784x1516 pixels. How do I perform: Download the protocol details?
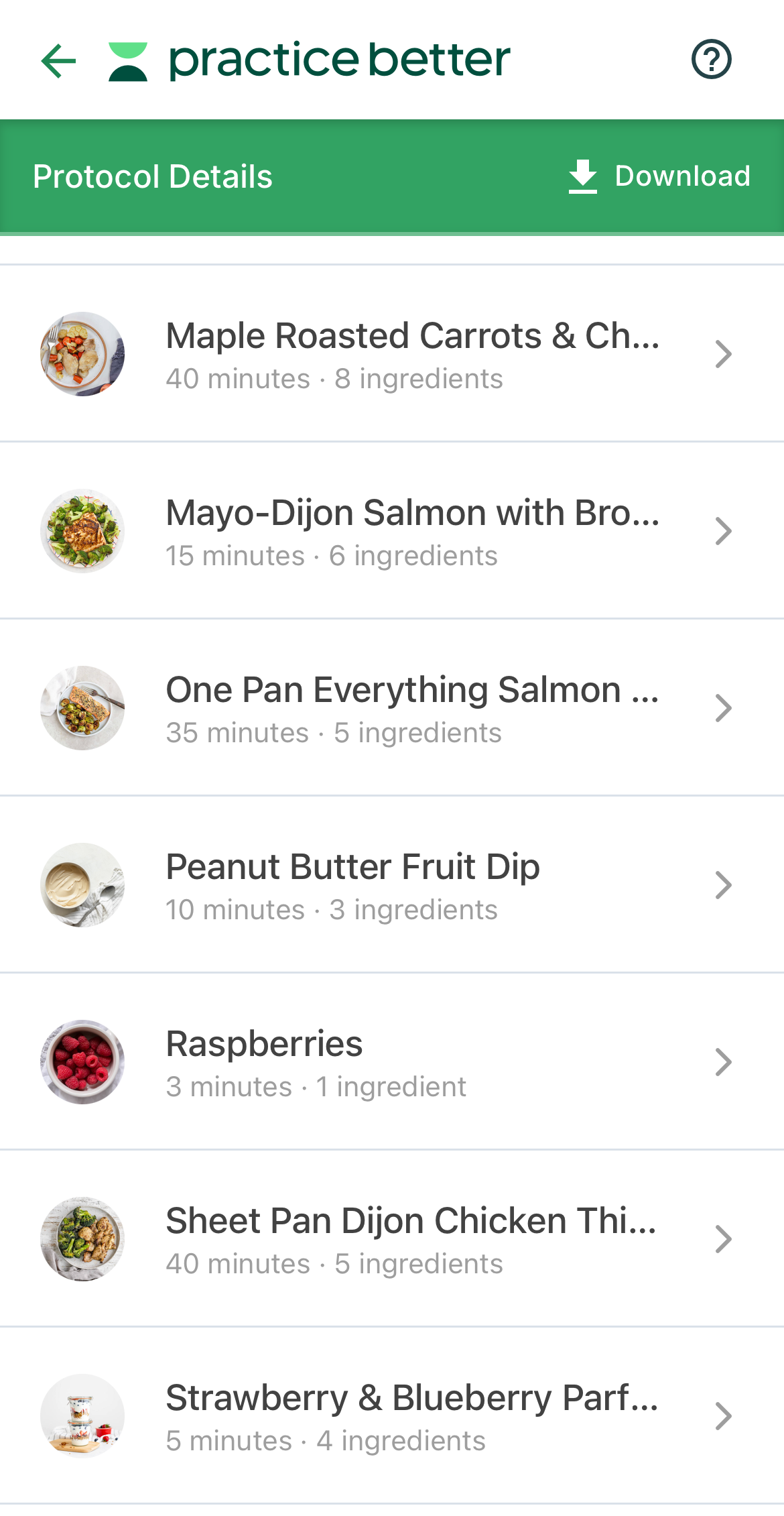tap(659, 176)
